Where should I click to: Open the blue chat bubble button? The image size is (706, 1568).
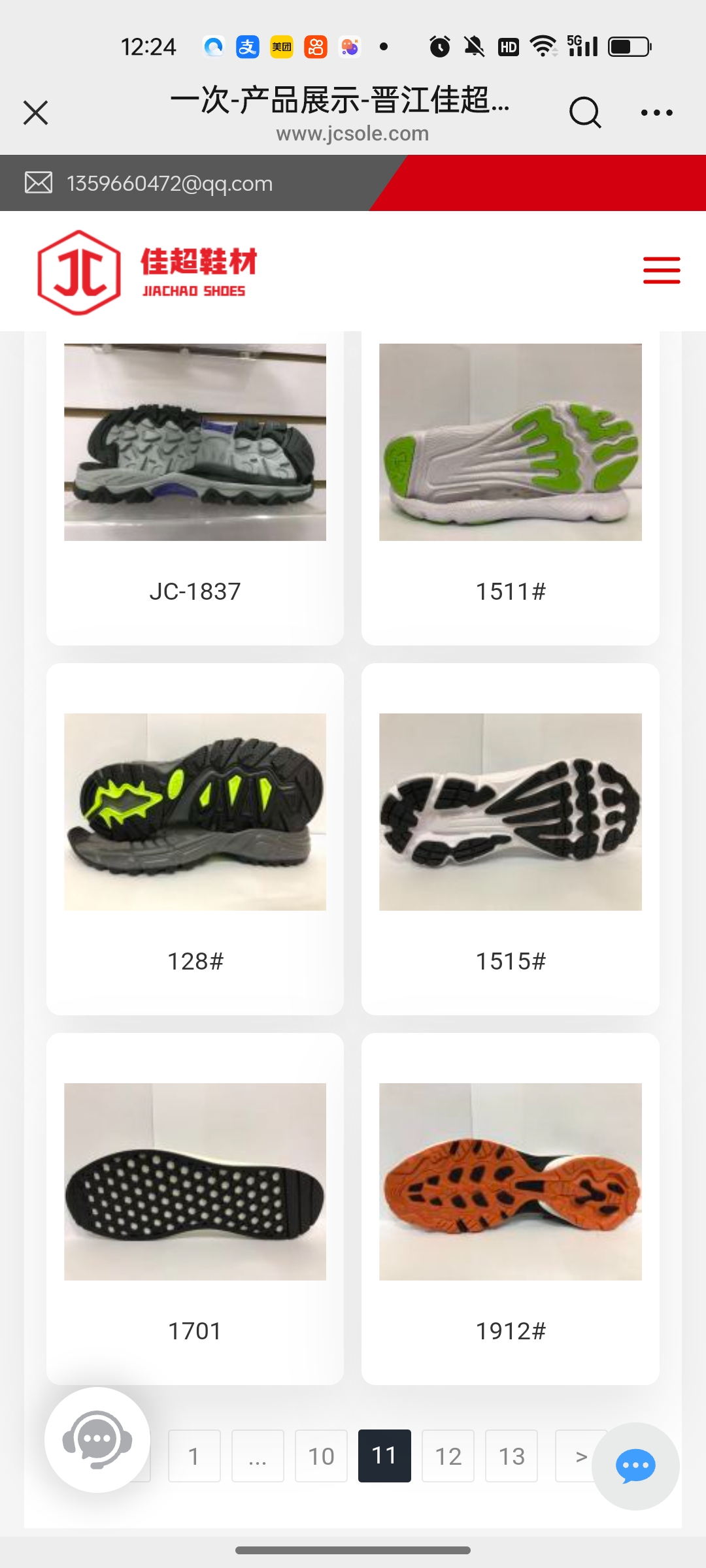[x=635, y=1466]
